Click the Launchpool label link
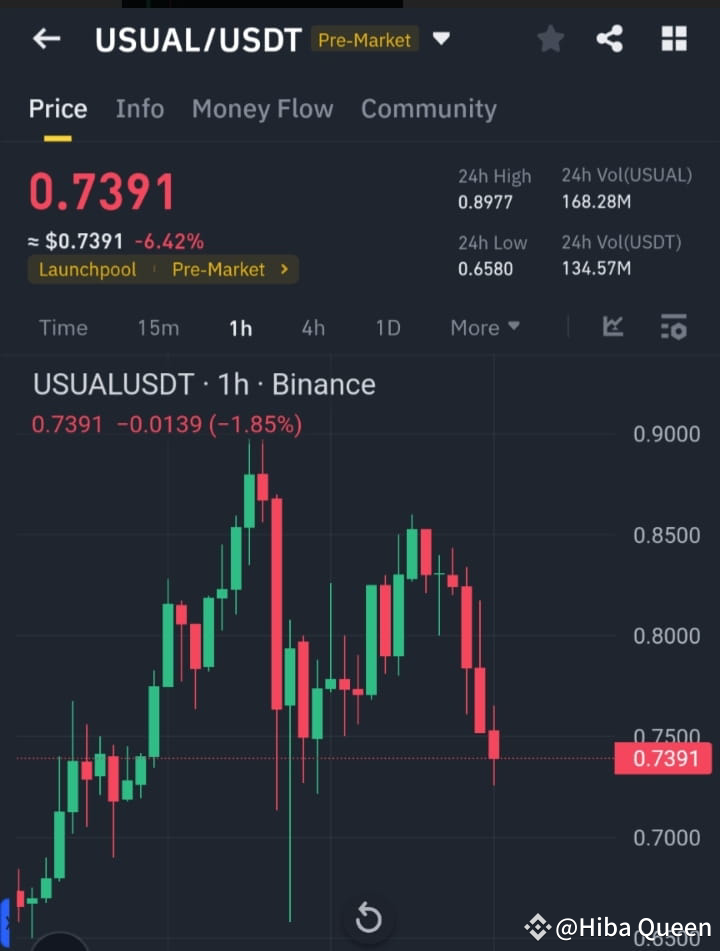 (x=87, y=269)
